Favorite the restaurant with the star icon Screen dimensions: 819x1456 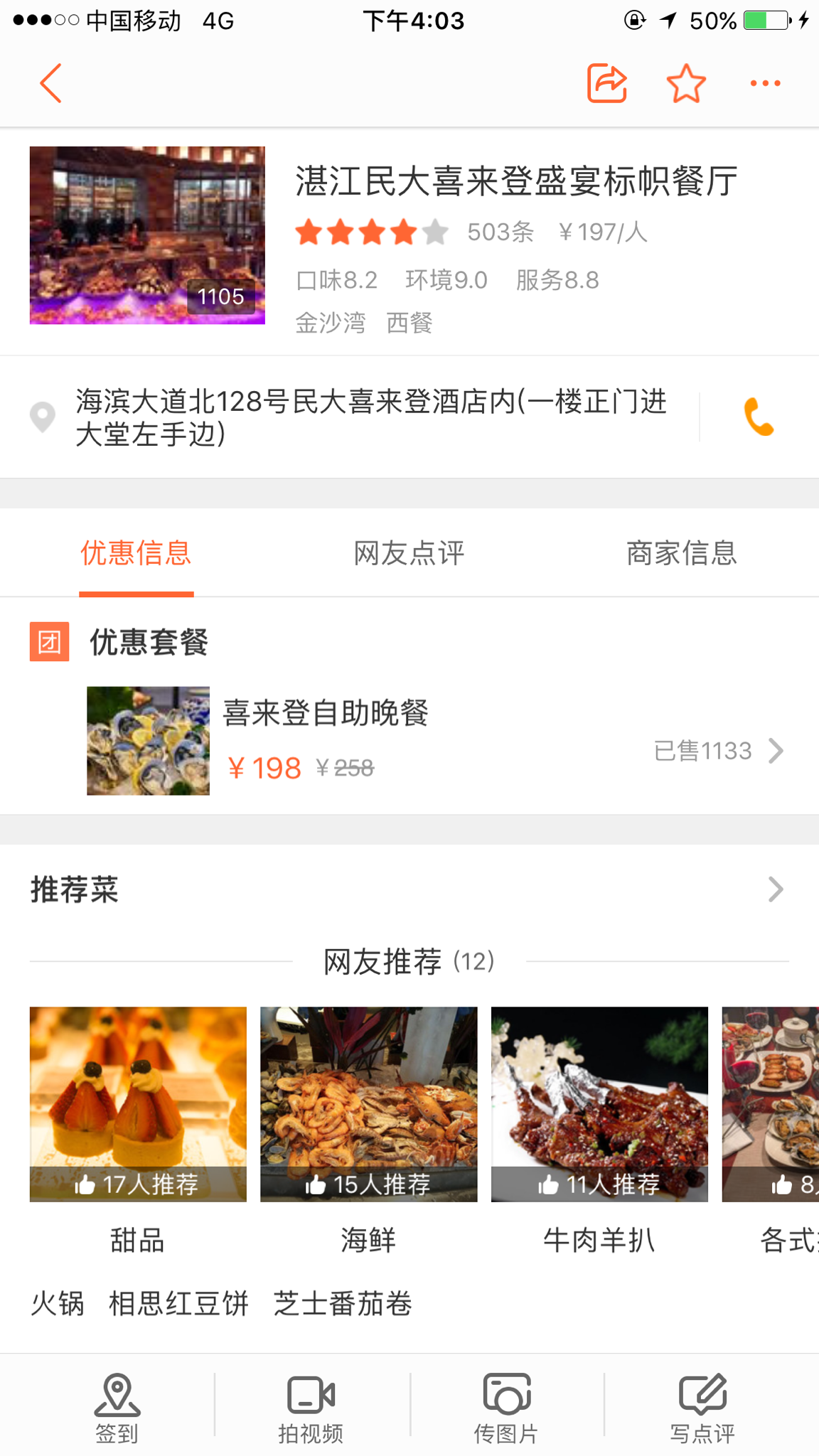click(686, 83)
